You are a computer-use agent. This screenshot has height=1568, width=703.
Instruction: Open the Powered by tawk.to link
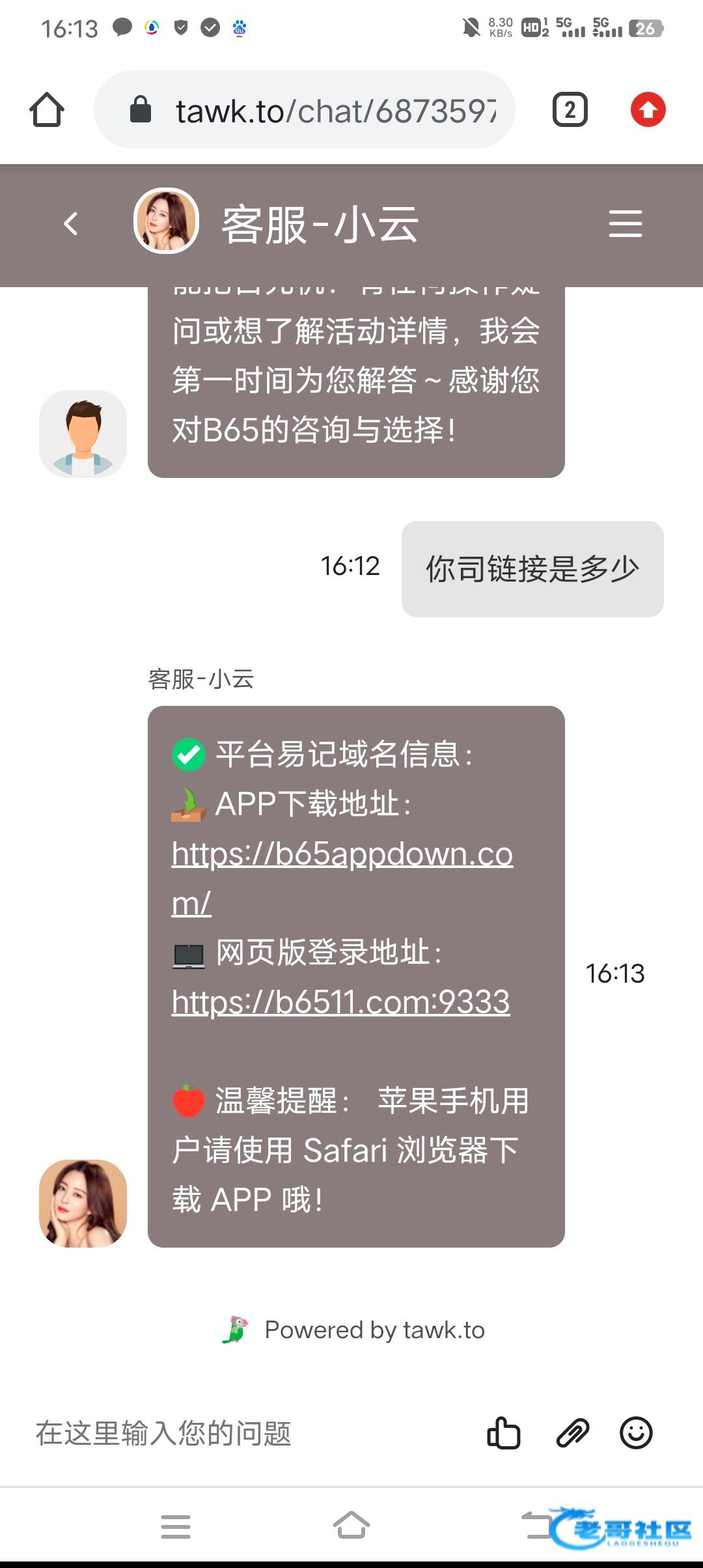click(355, 1330)
